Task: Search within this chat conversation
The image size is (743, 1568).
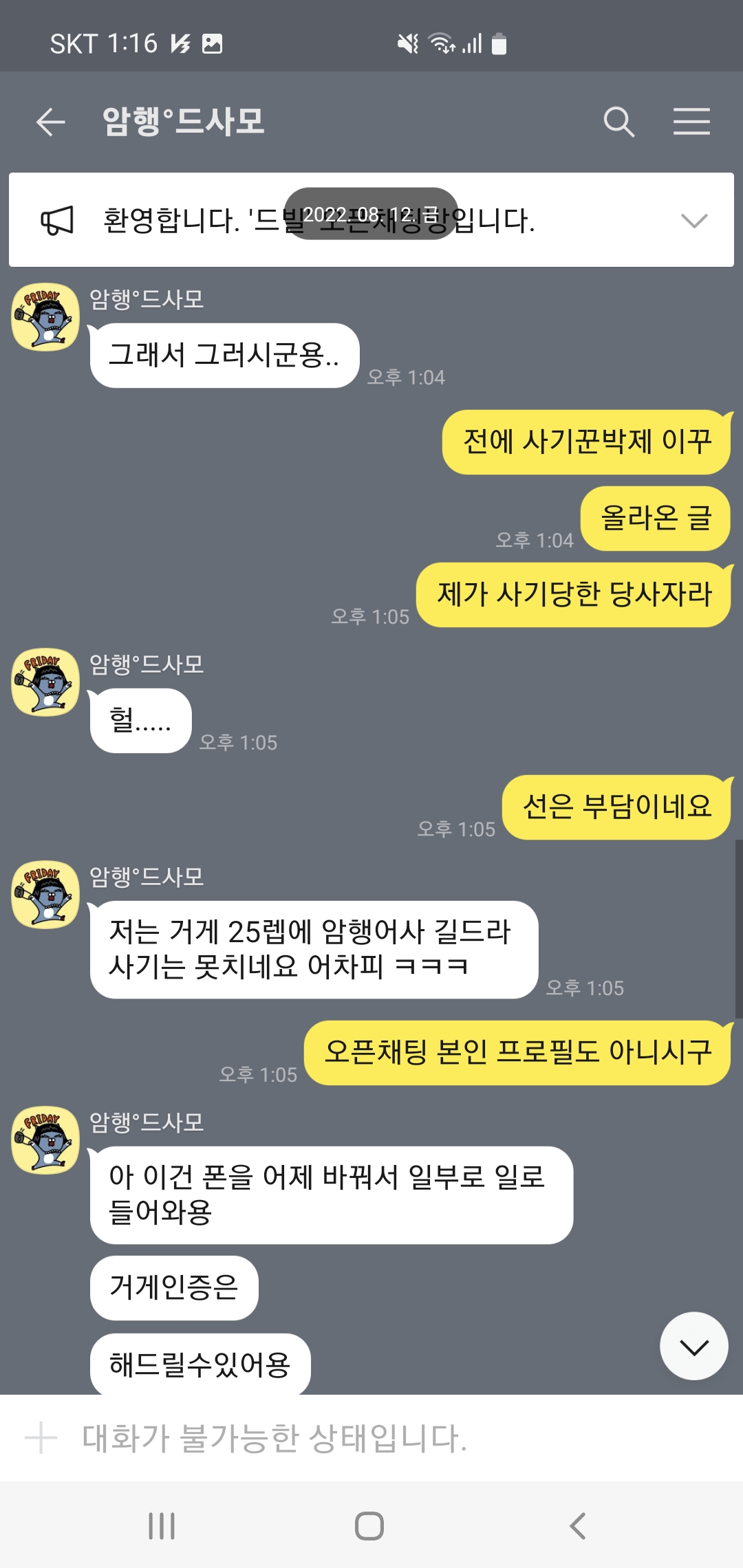Action: pos(618,122)
